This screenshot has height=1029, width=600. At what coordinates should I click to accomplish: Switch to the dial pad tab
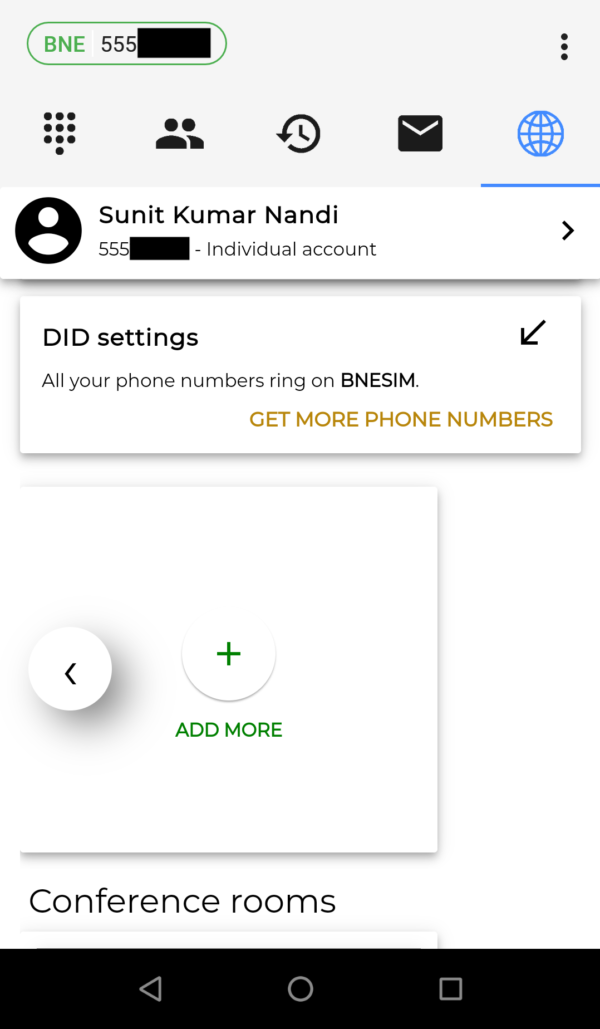pos(60,133)
